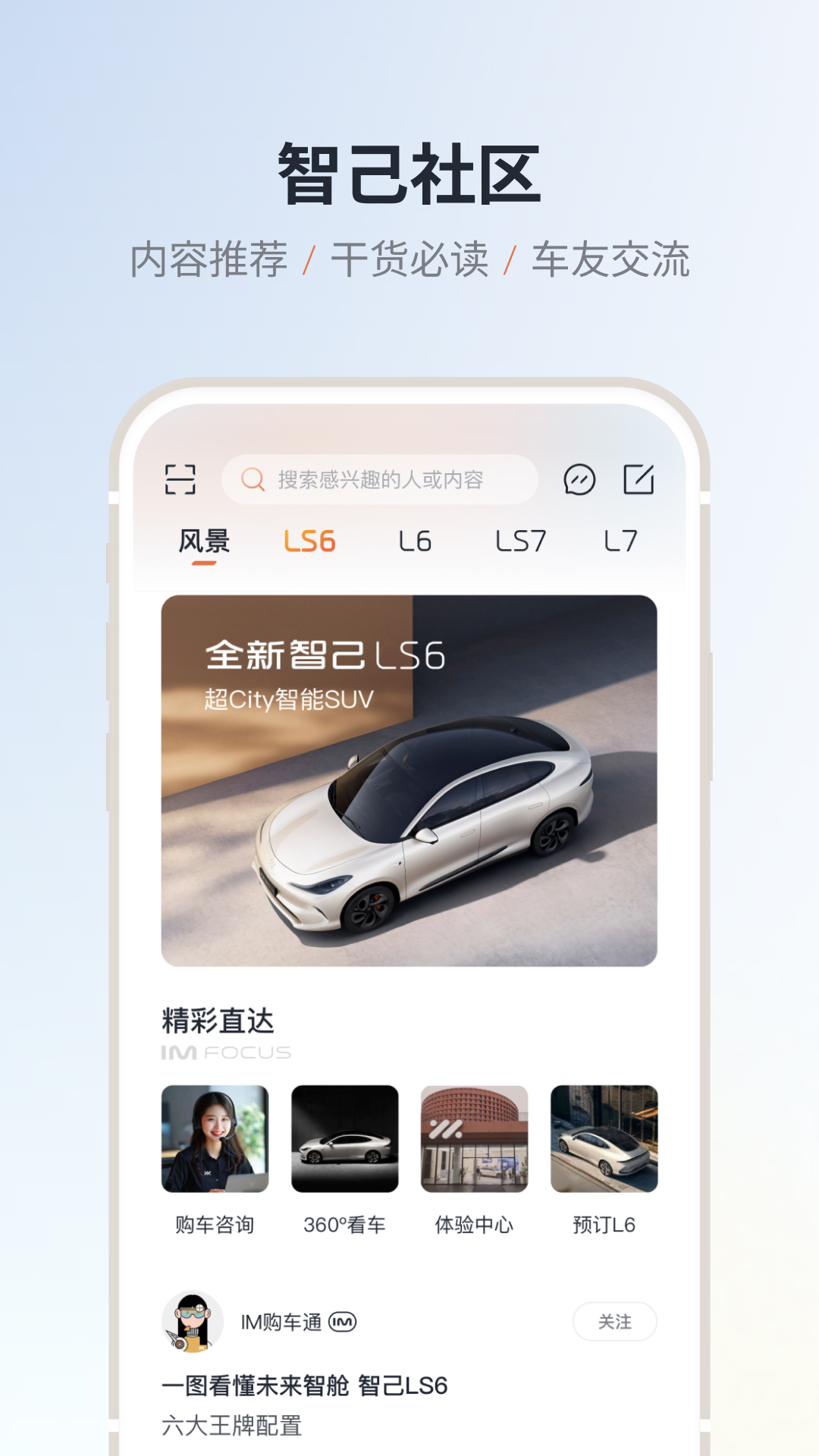Screen dimensions: 819x1456
Task: Switch to the L7 tab
Action: [x=623, y=541]
